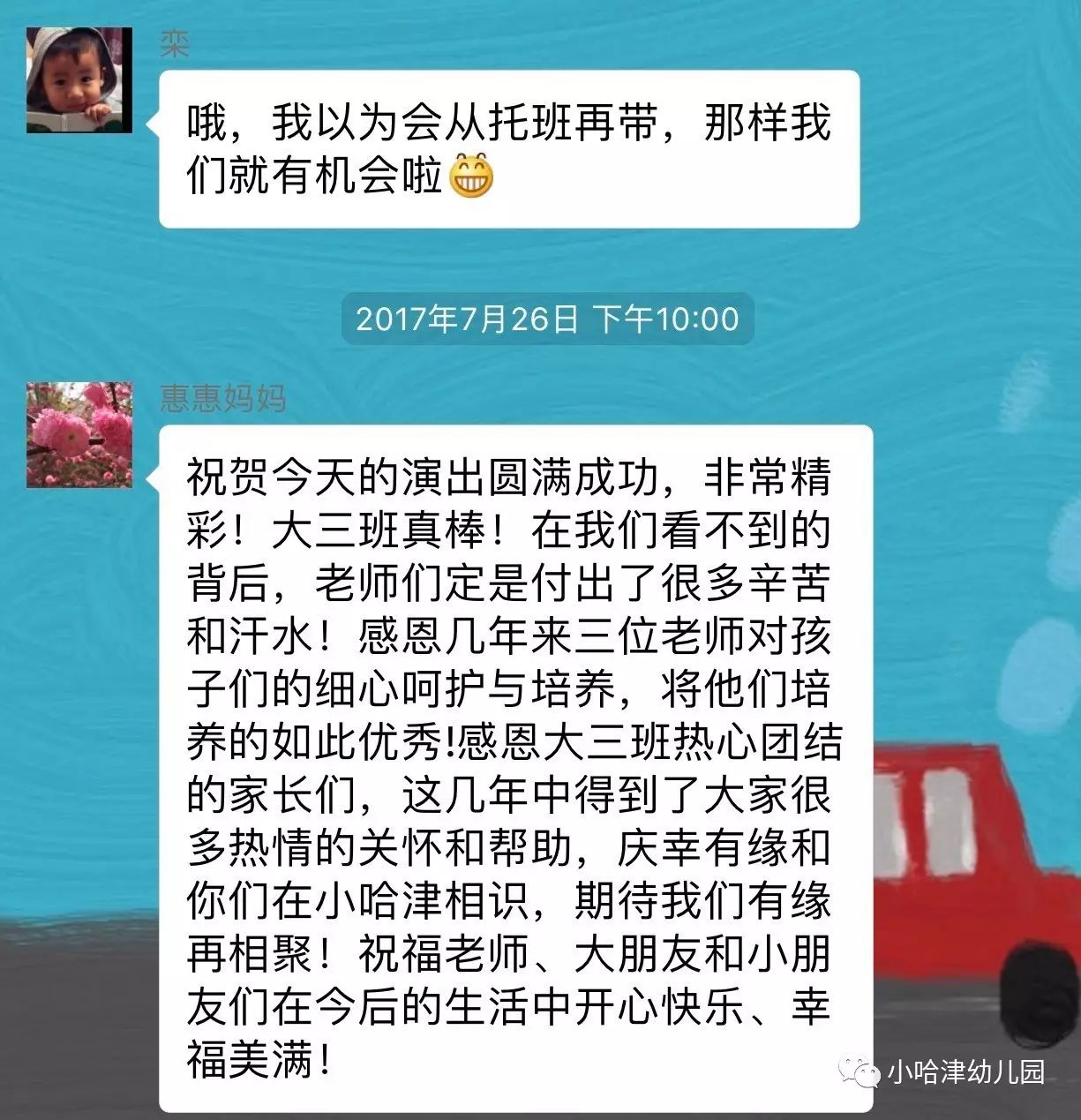Open 栾's profile avatar
This screenshot has height=1120, width=1081.
tap(79, 80)
